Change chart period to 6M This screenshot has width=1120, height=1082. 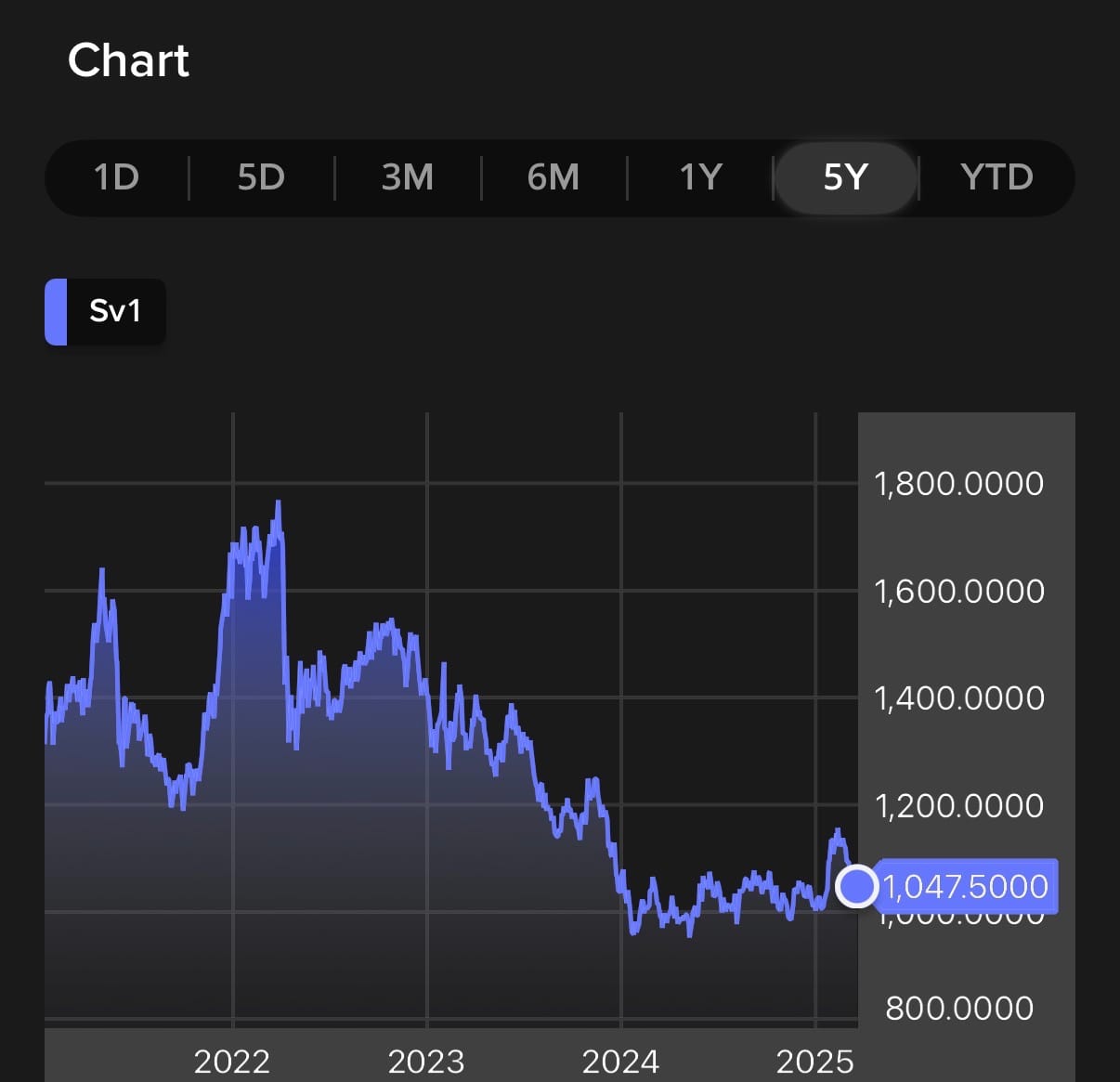(x=553, y=177)
